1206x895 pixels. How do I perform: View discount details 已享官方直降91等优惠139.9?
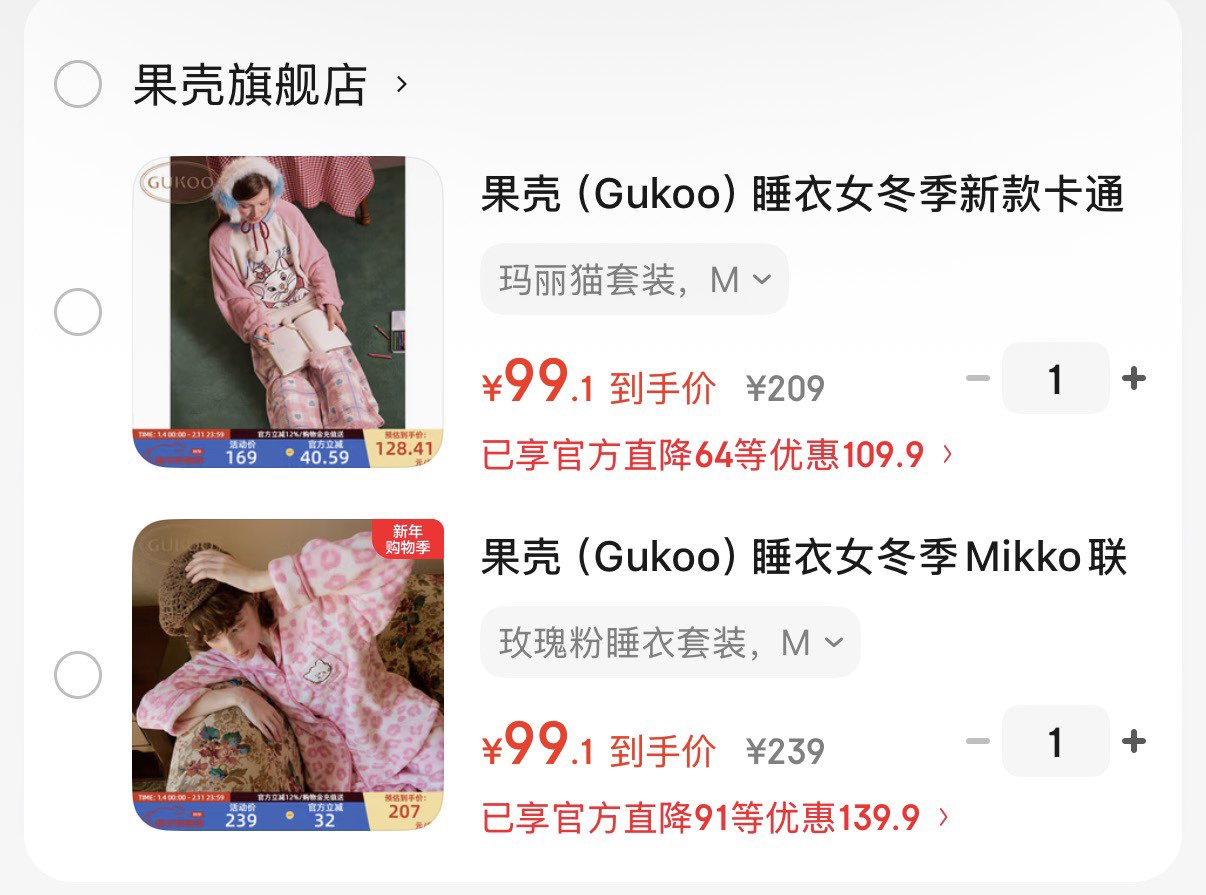(x=714, y=819)
